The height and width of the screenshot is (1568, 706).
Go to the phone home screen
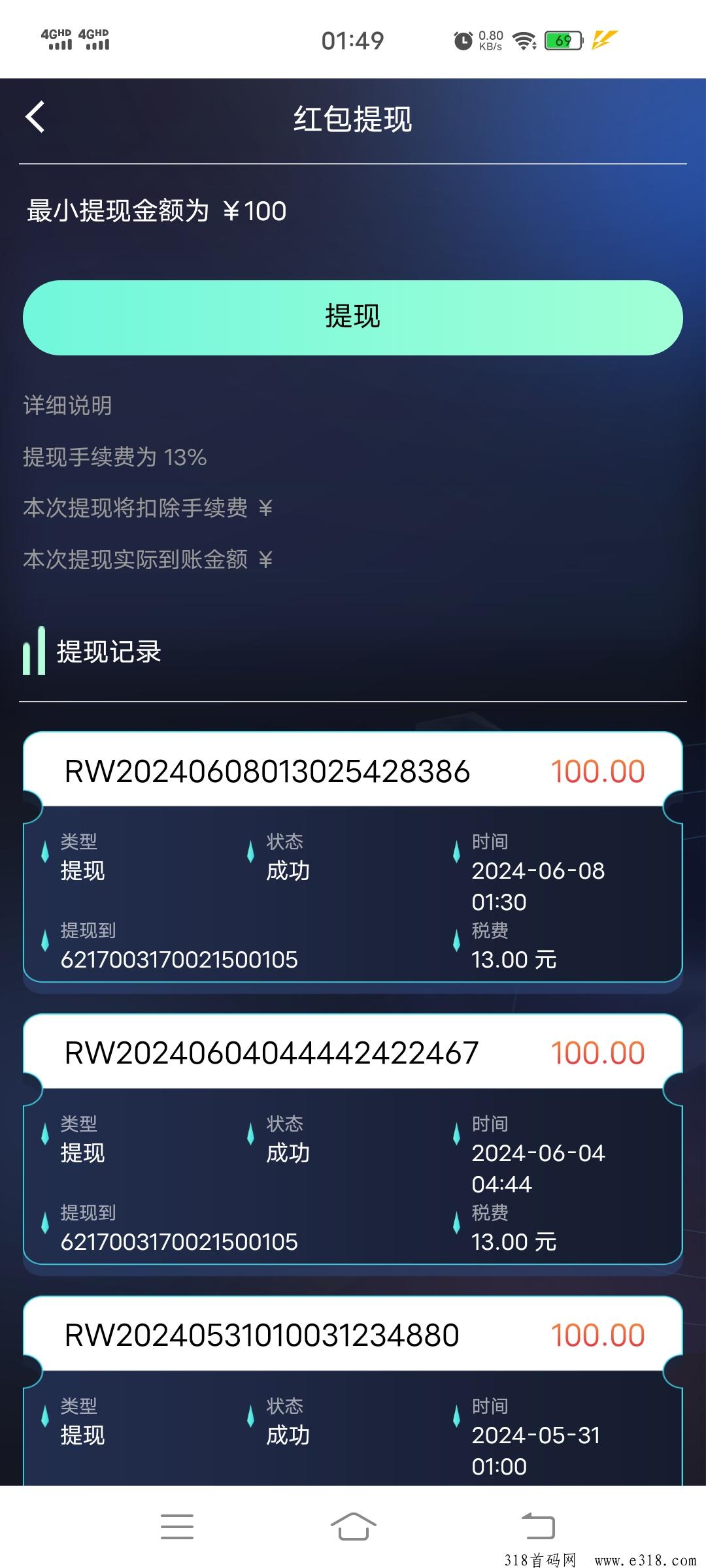pos(353,1526)
